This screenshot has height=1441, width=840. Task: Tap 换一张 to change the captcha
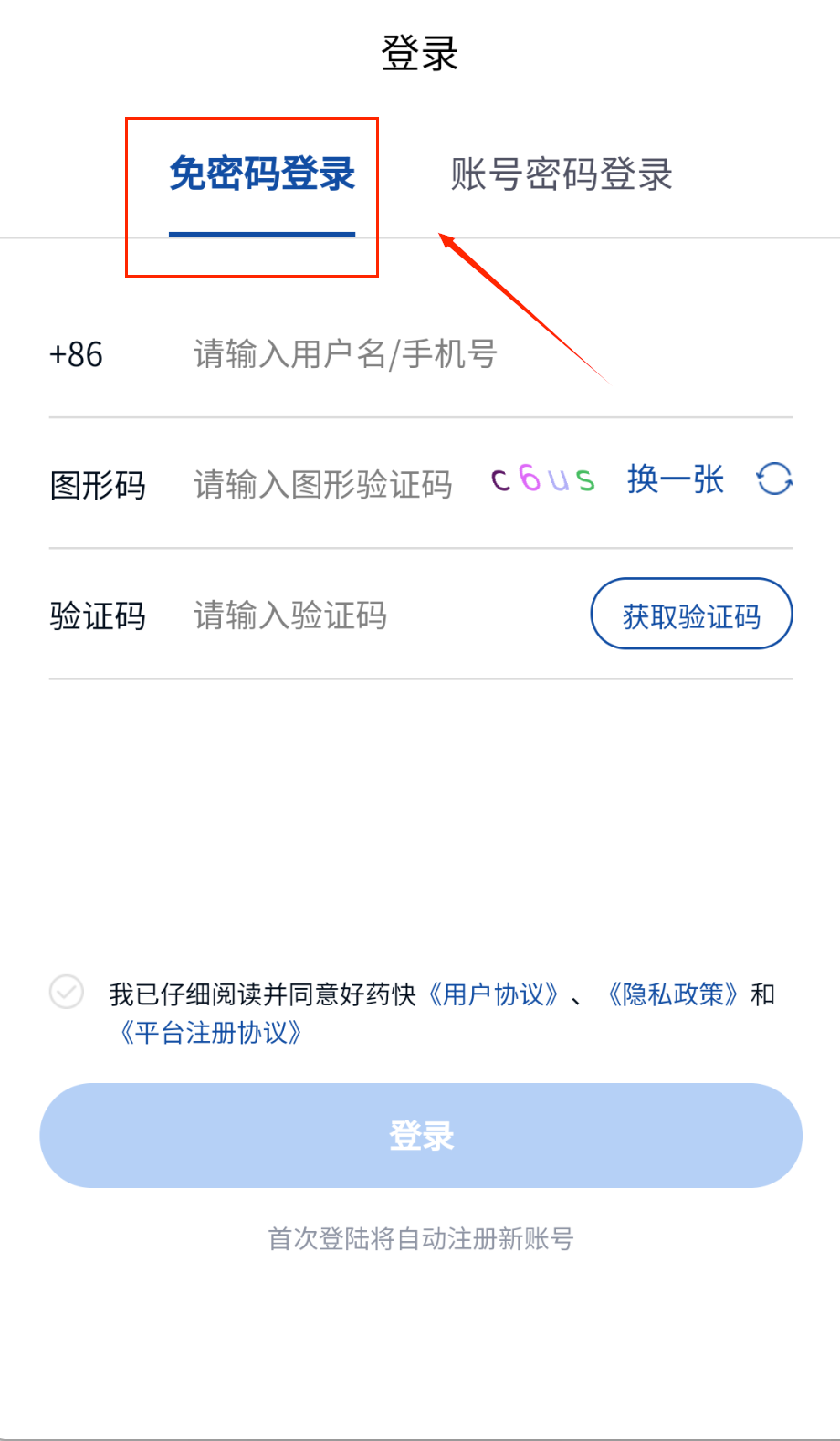676,479
